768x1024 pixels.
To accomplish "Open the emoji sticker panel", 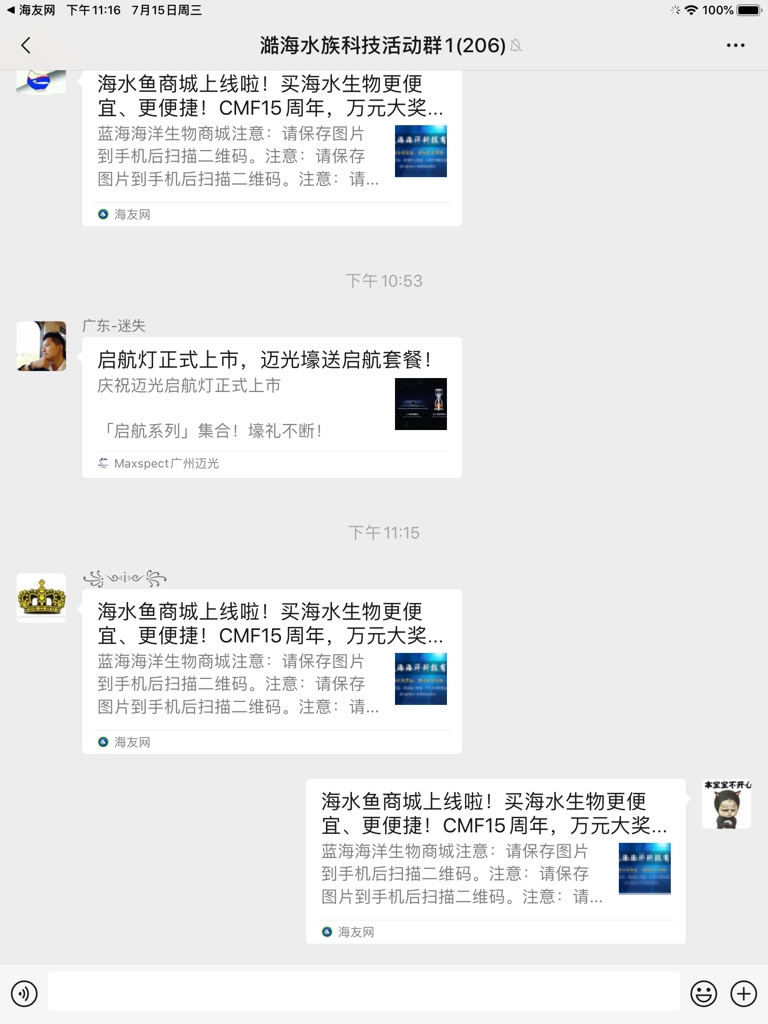I will 704,993.
